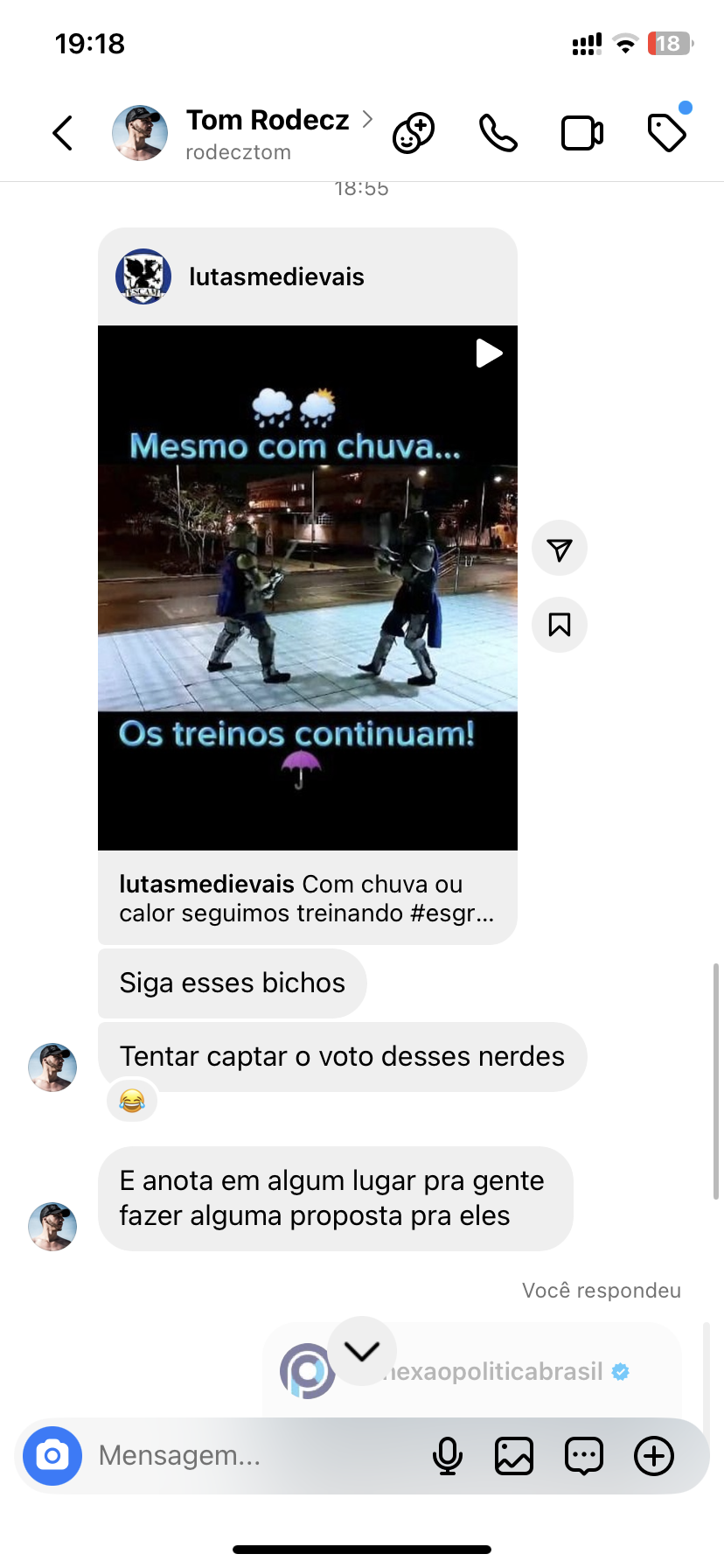Focus the Mensagem text field
This screenshot has width=724, height=1568.
tap(254, 1456)
